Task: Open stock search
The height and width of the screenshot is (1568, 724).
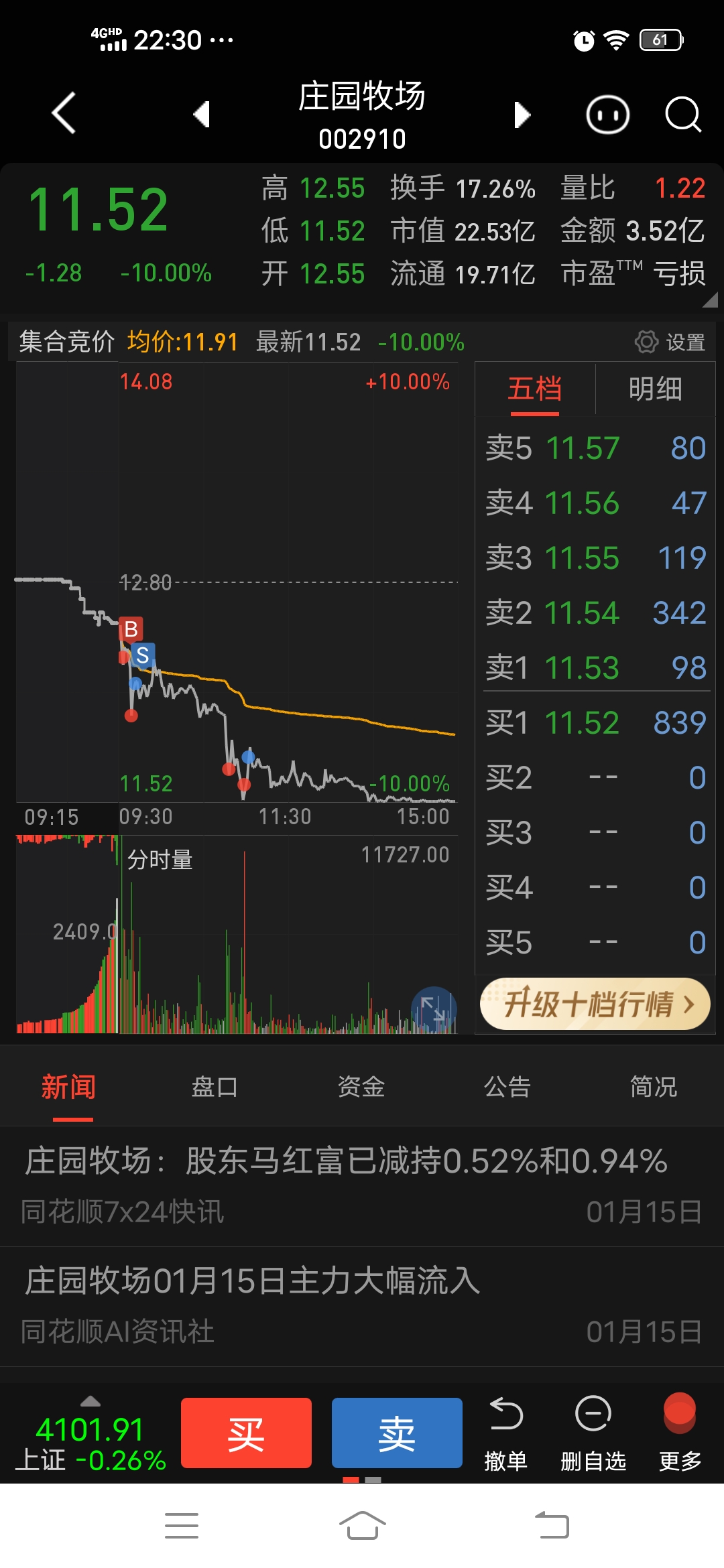Action: [682, 115]
